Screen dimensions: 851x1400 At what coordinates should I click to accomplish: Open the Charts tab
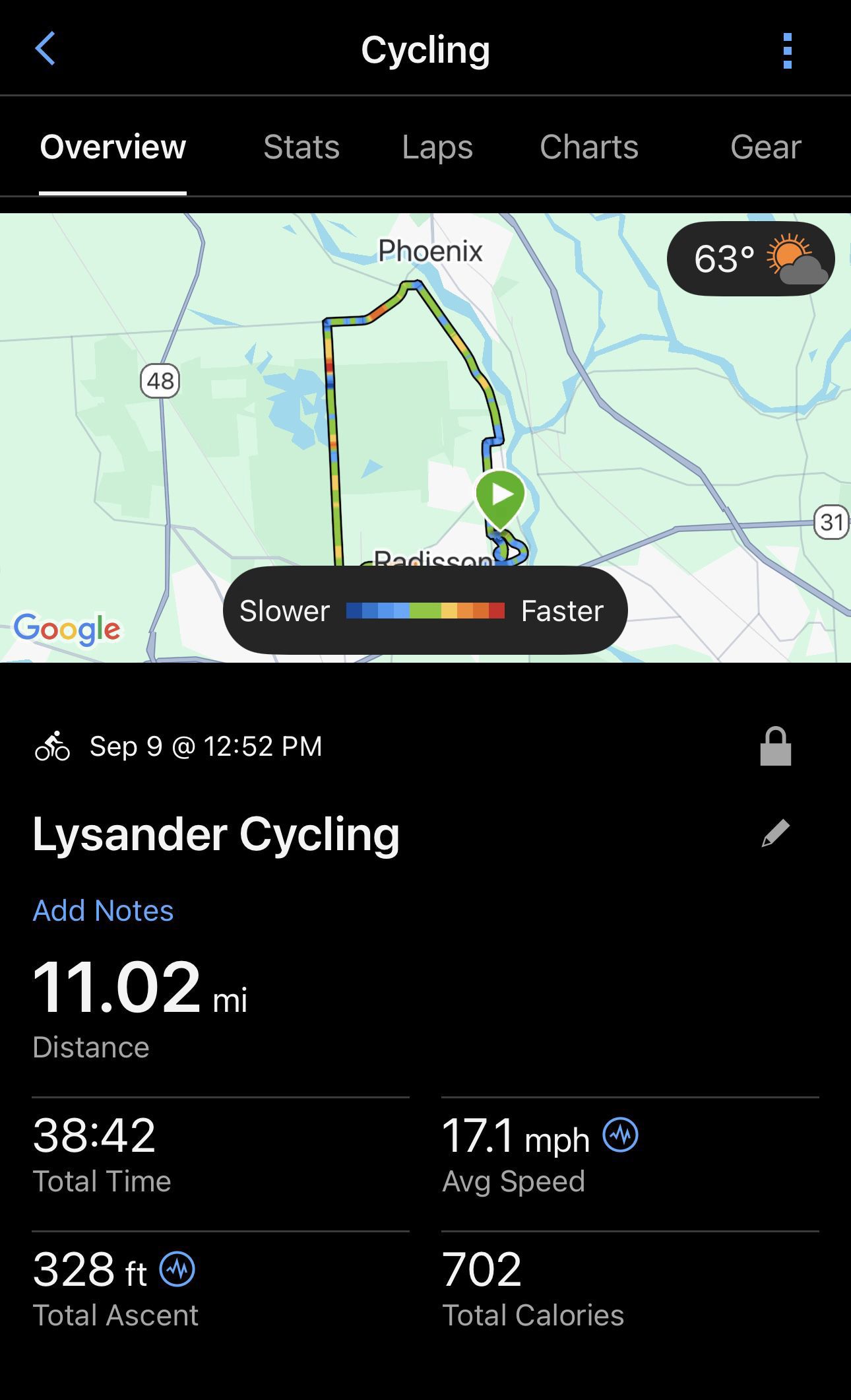(589, 147)
